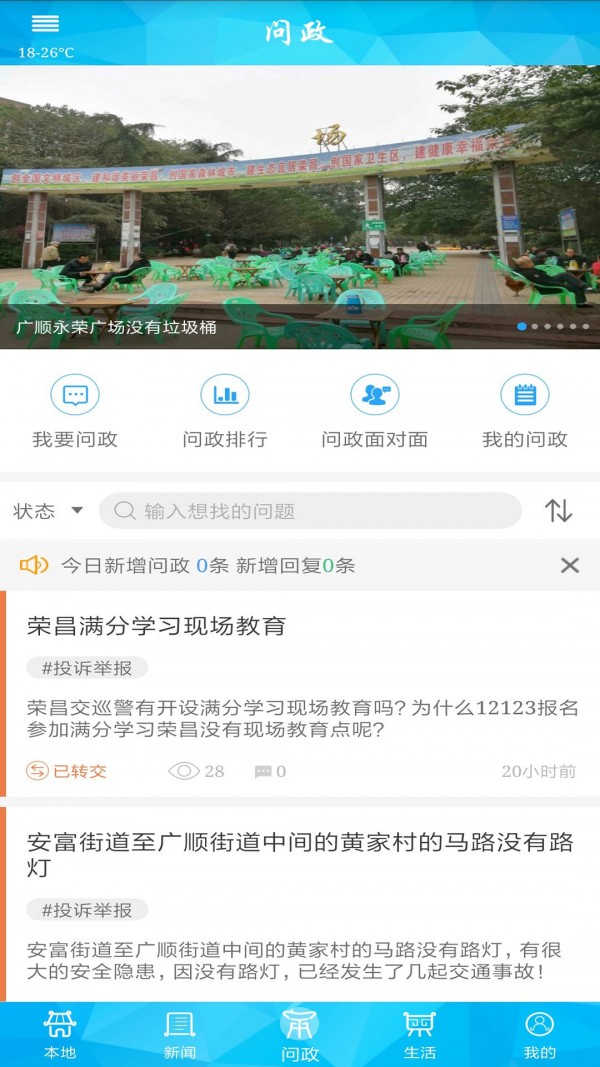Select the #投诉举报 tag under 荣昌满分学习现场教育
This screenshot has height=1067, width=600.
pos(87,668)
